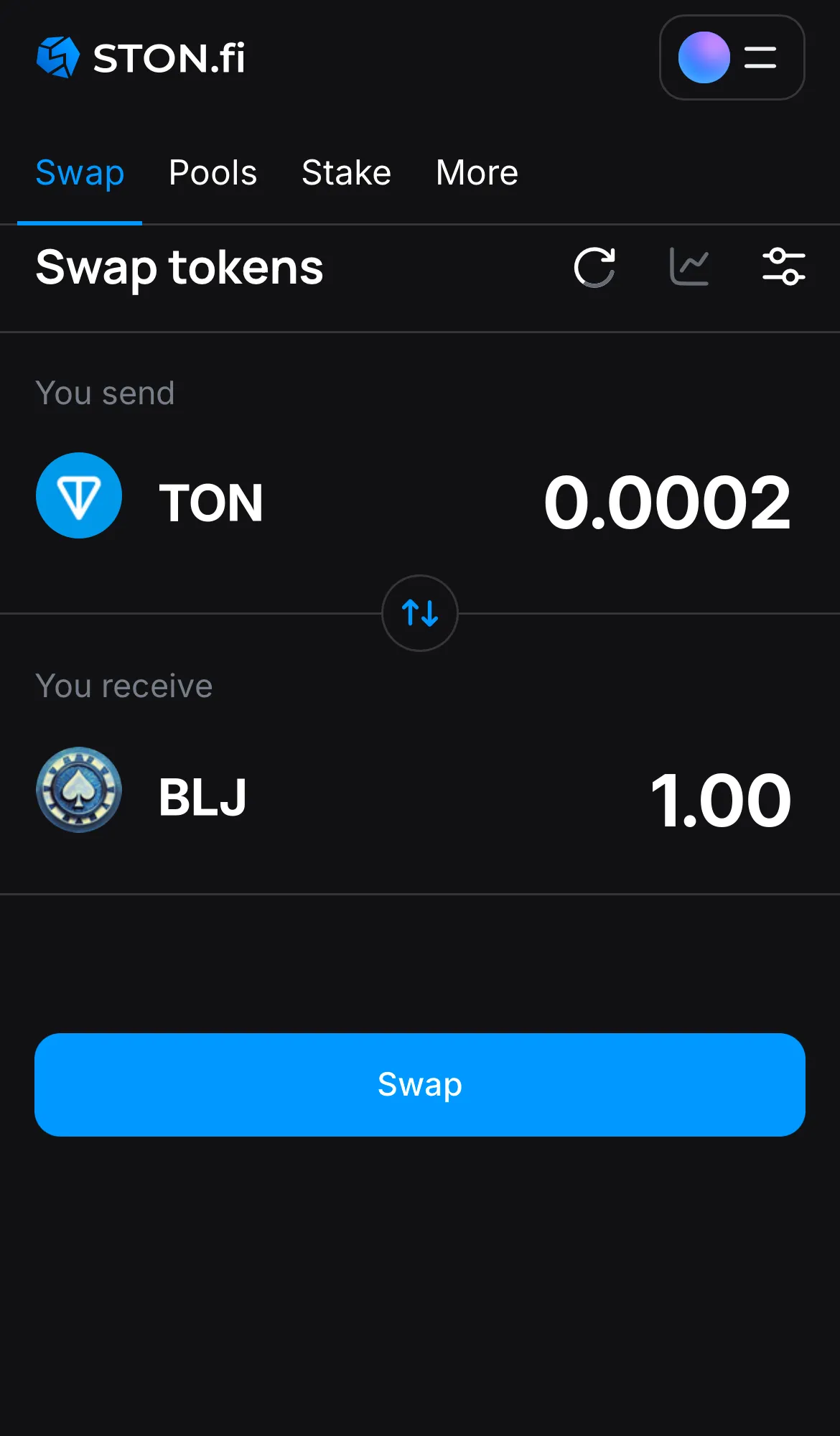Image resolution: width=840 pixels, height=1436 pixels.
Task: Expand the More navigation options
Action: 476,173
